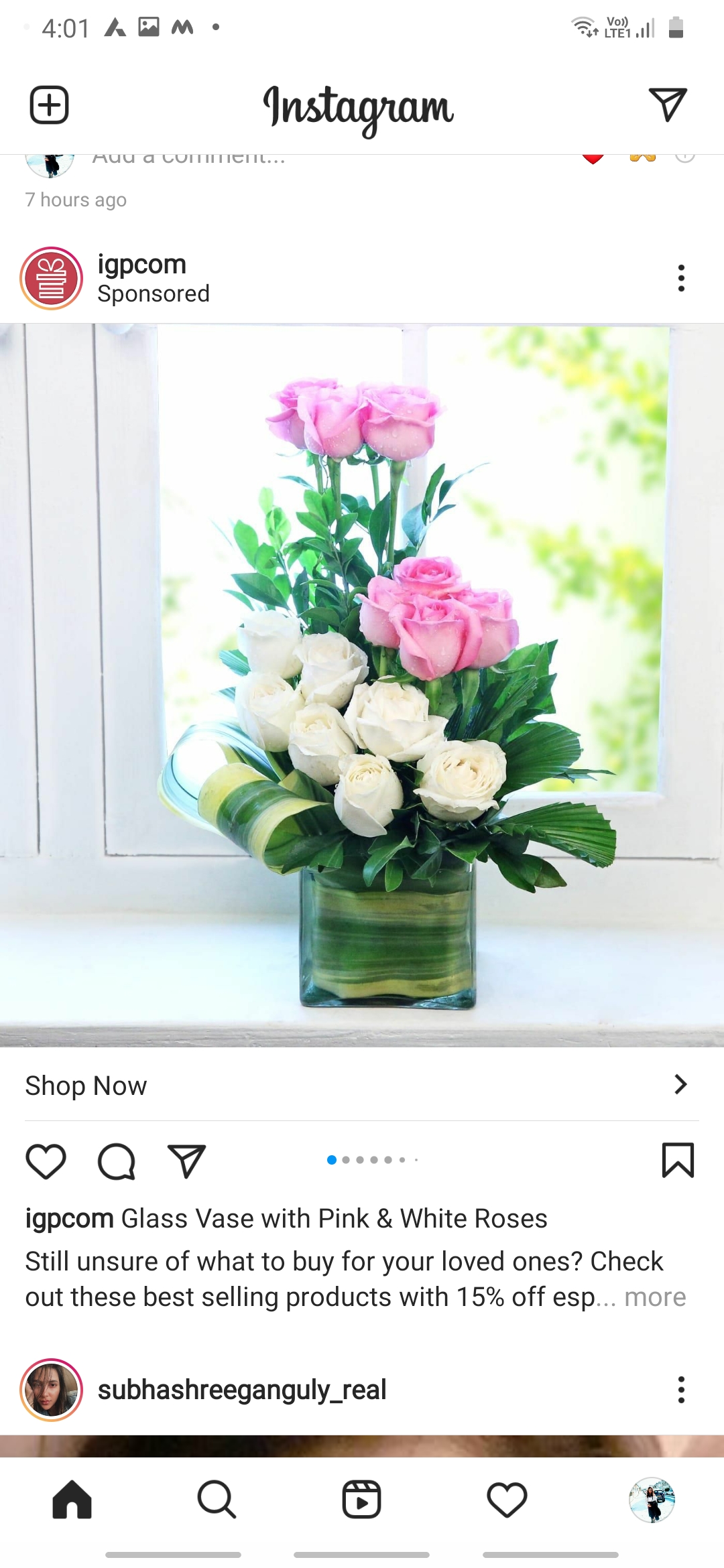Bookmark the igpcom post
Viewport: 724px width, 1568px height.
click(x=678, y=1160)
